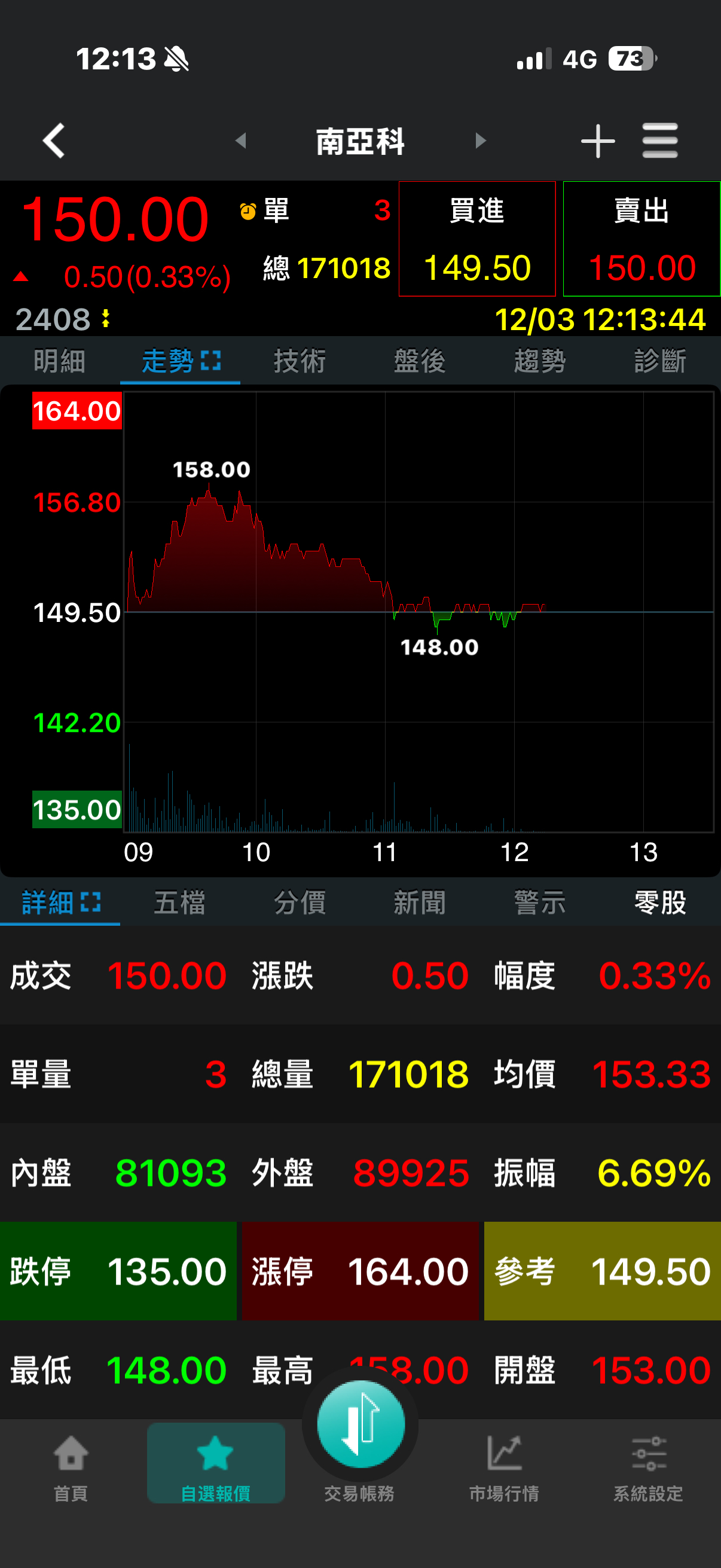
Task: Open the hamburger menu
Action: [659, 141]
